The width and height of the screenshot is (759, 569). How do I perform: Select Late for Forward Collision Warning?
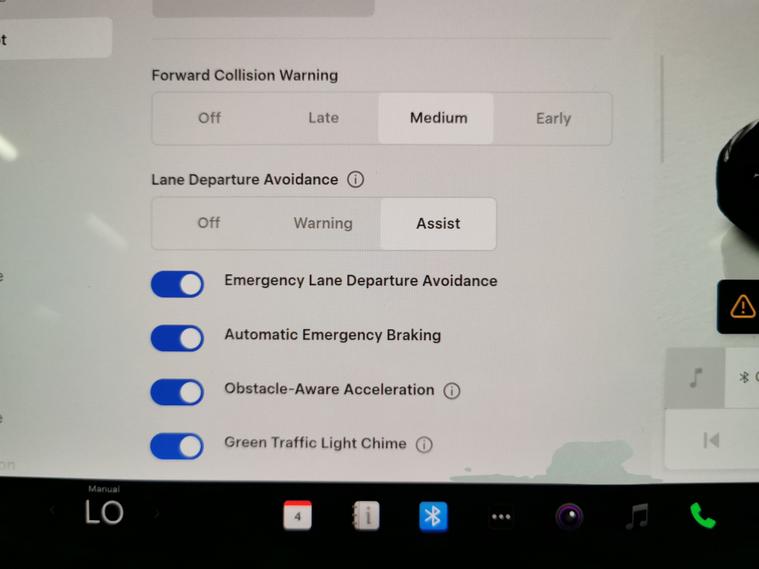[x=323, y=118]
